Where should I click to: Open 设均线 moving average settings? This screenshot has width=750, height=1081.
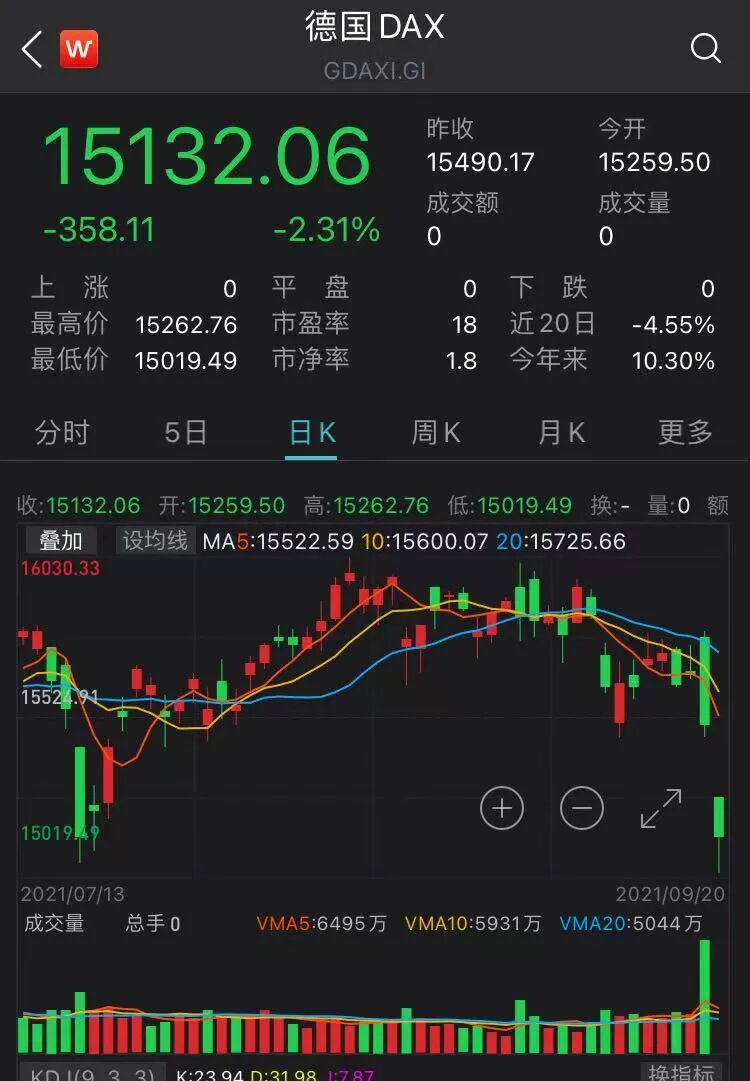tap(155, 541)
